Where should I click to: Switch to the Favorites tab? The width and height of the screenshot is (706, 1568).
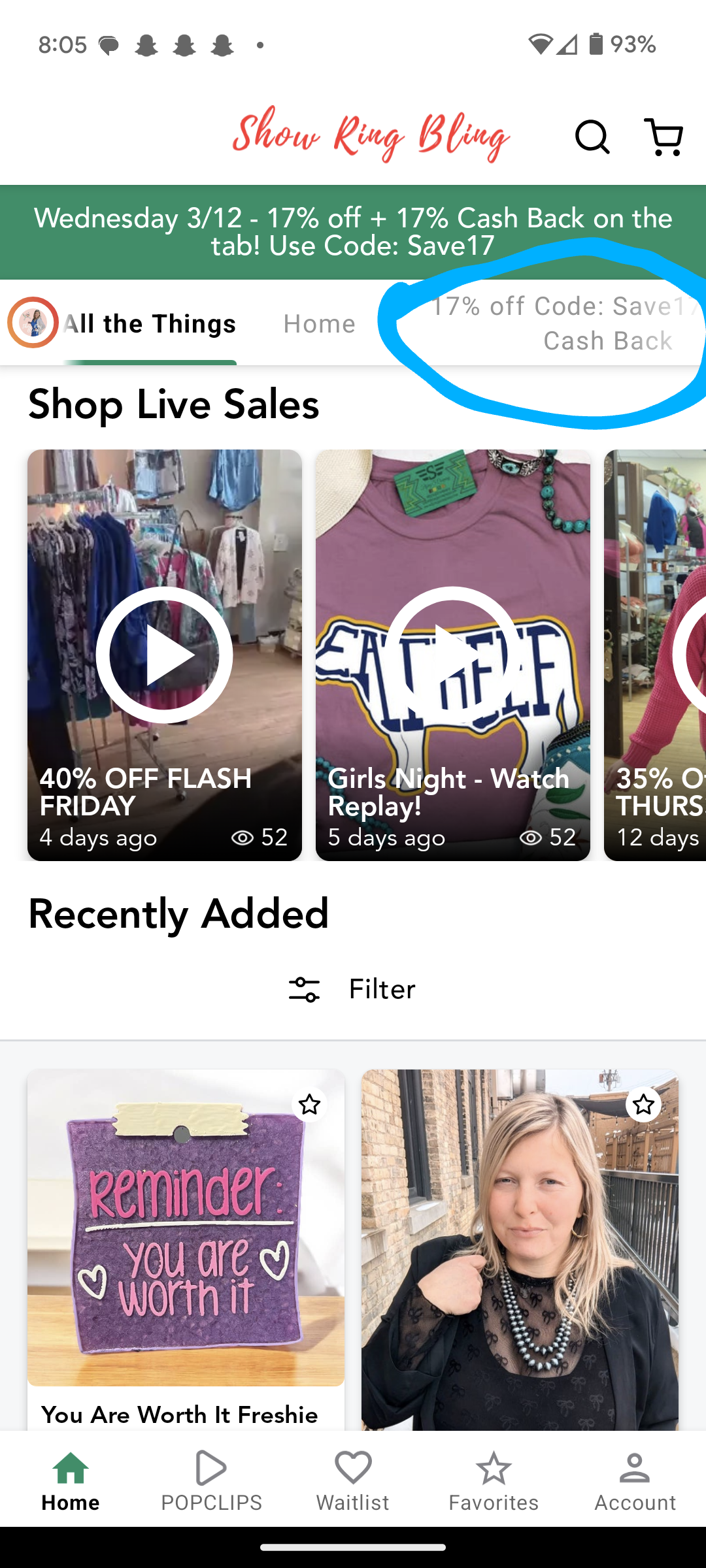coord(494,1480)
